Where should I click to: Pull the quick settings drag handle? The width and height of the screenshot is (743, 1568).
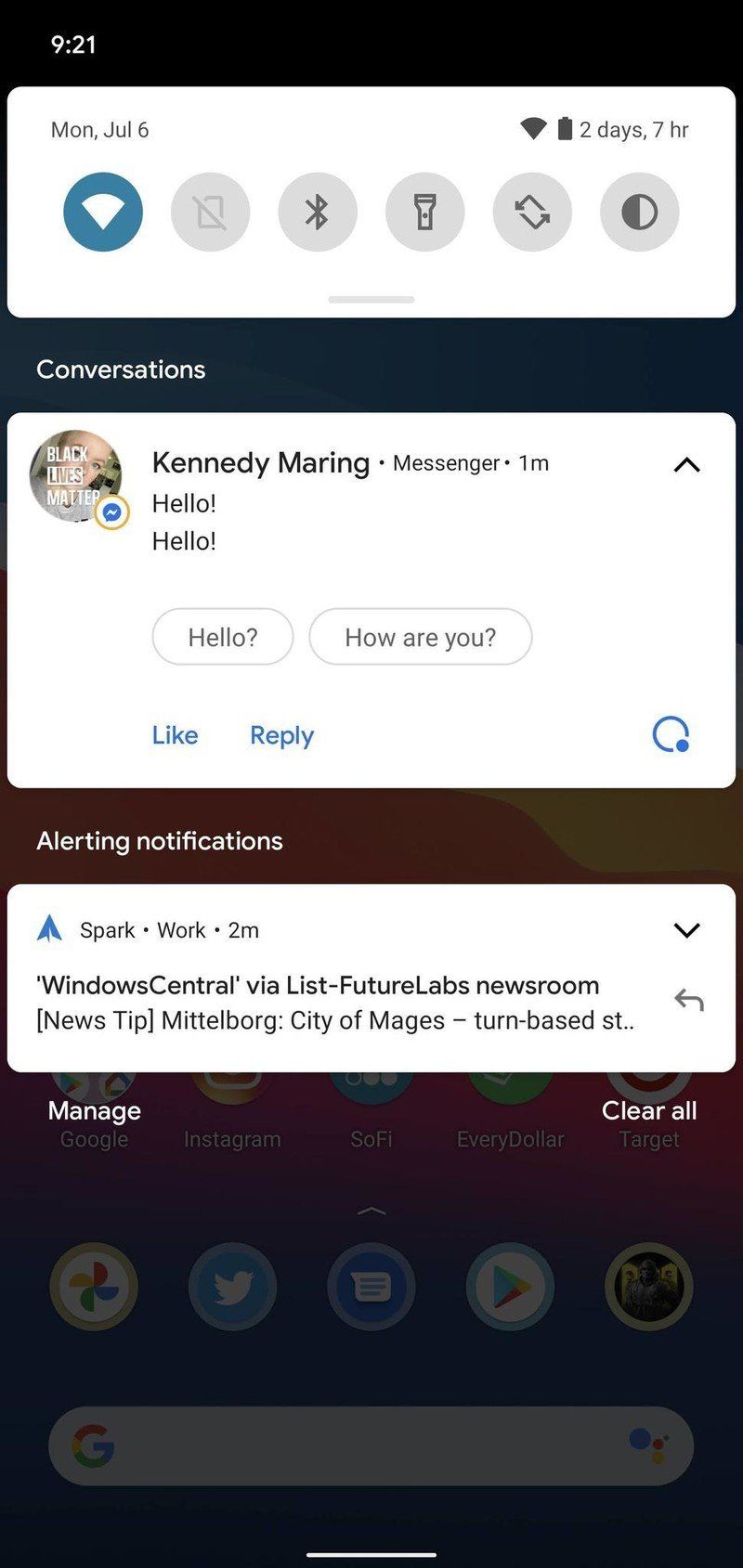pyautogui.click(x=371, y=299)
